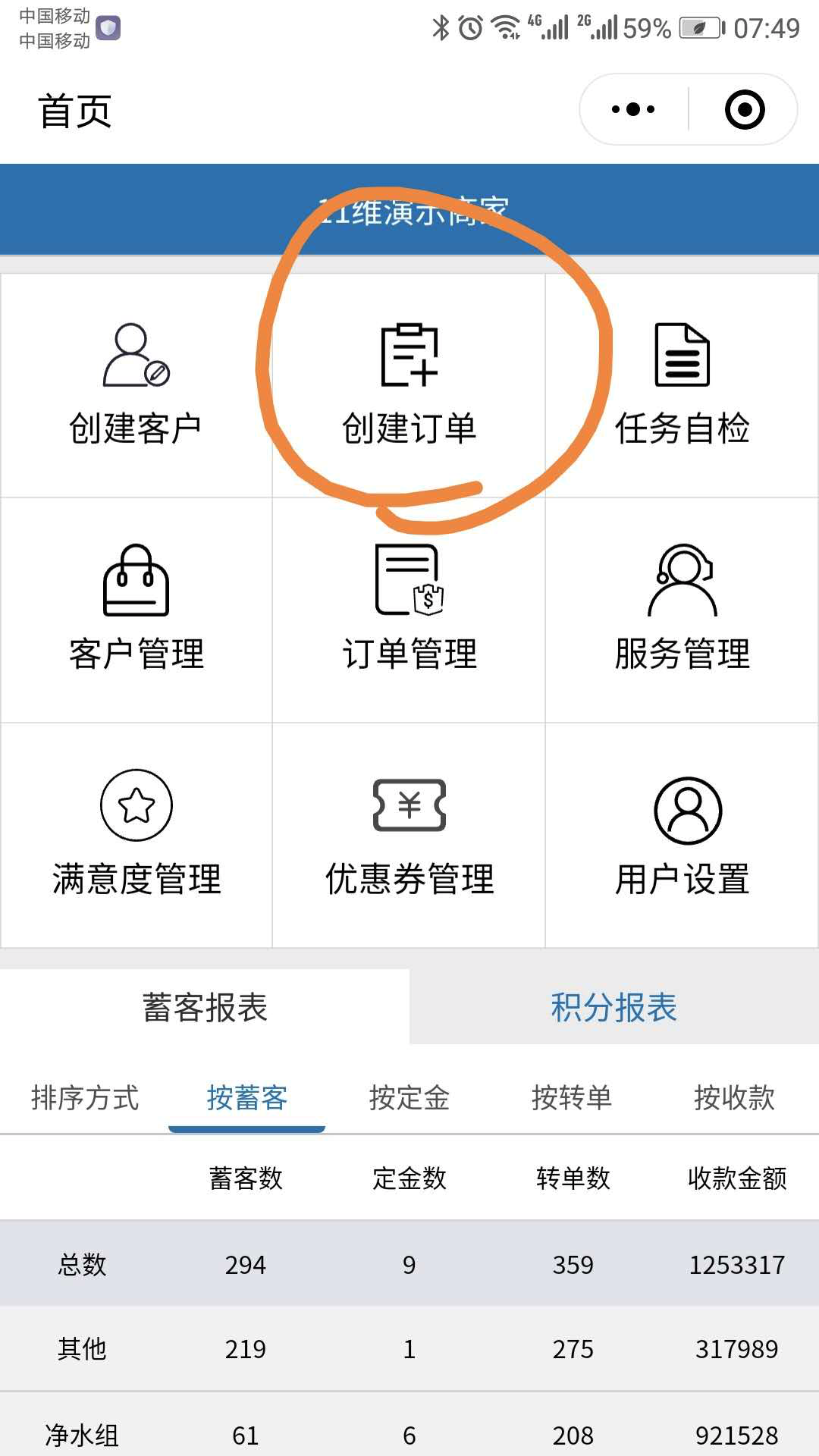The height and width of the screenshot is (1456, 819).
Task: Open the mini program more-options menu
Action: coord(633,110)
